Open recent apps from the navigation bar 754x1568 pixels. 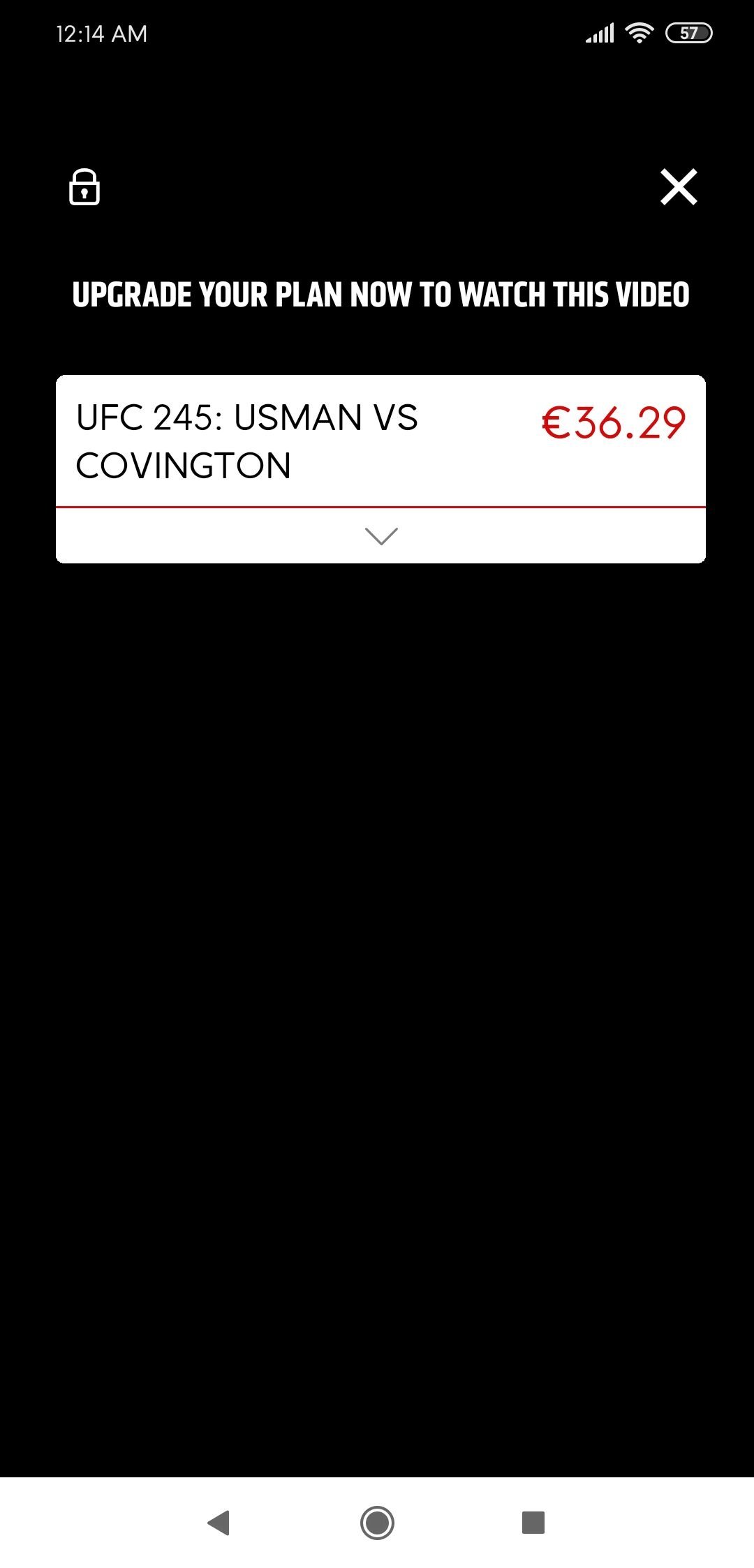pos(533,1522)
